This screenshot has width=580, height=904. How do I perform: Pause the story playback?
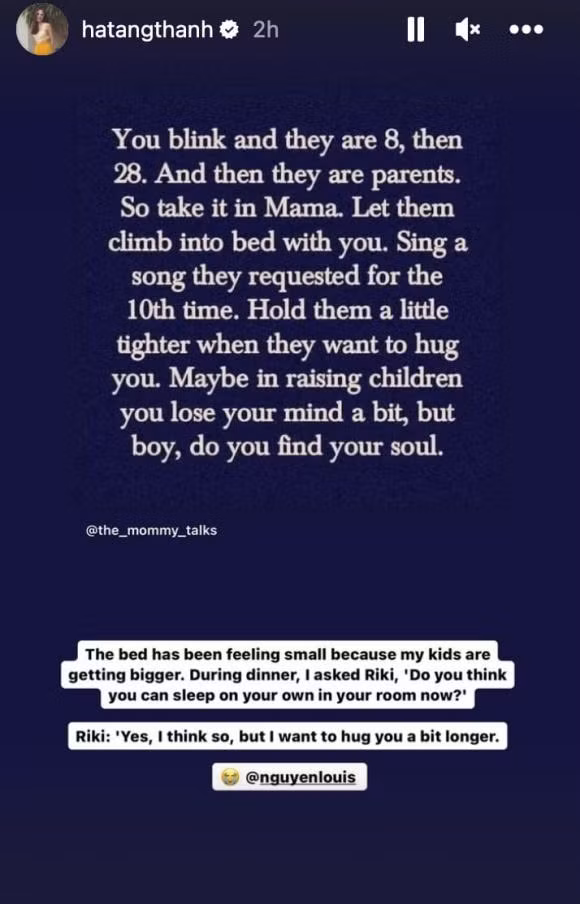coord(416,29)
